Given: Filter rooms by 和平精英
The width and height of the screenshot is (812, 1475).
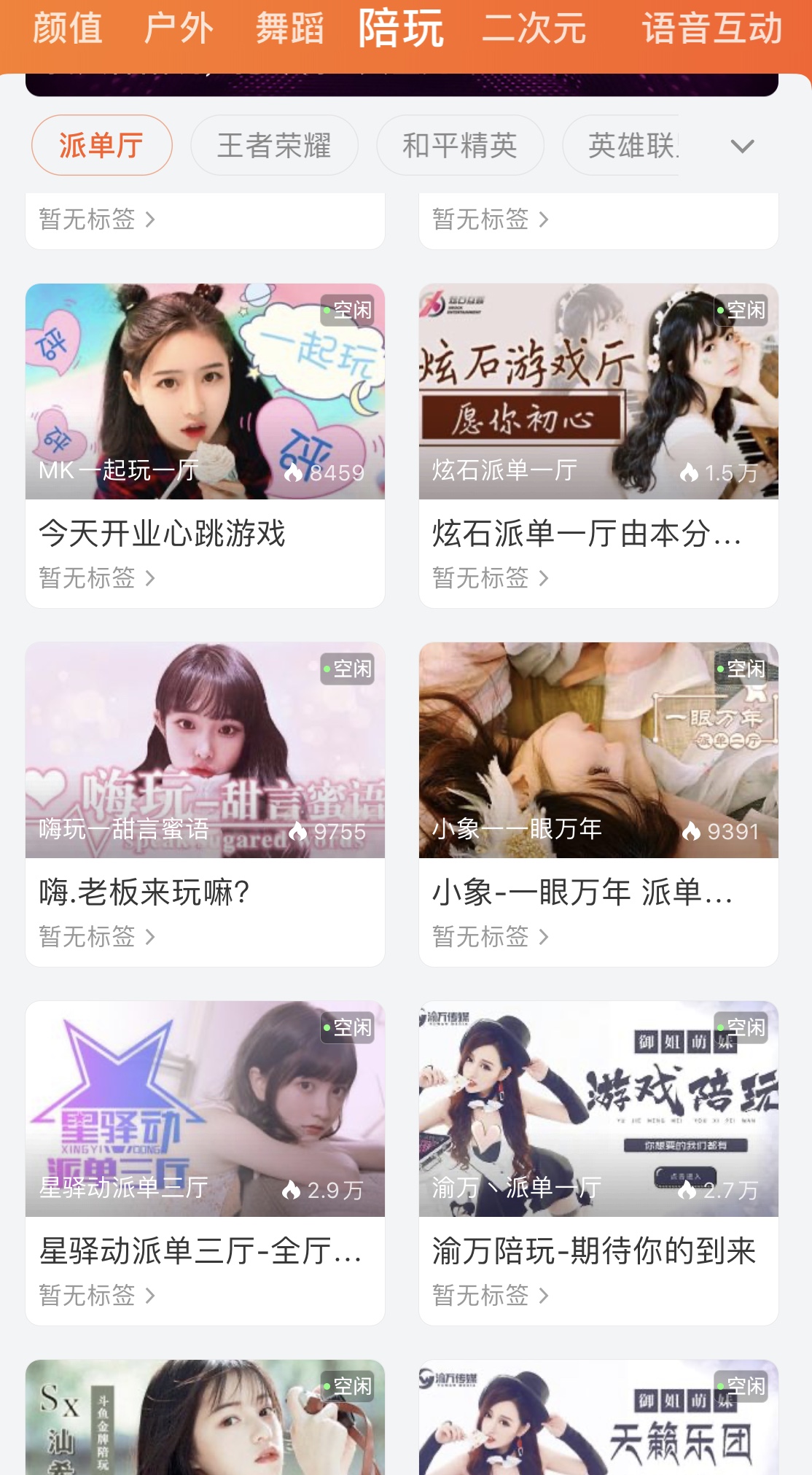Looking at the screenshot, I should tap(460, 145).
